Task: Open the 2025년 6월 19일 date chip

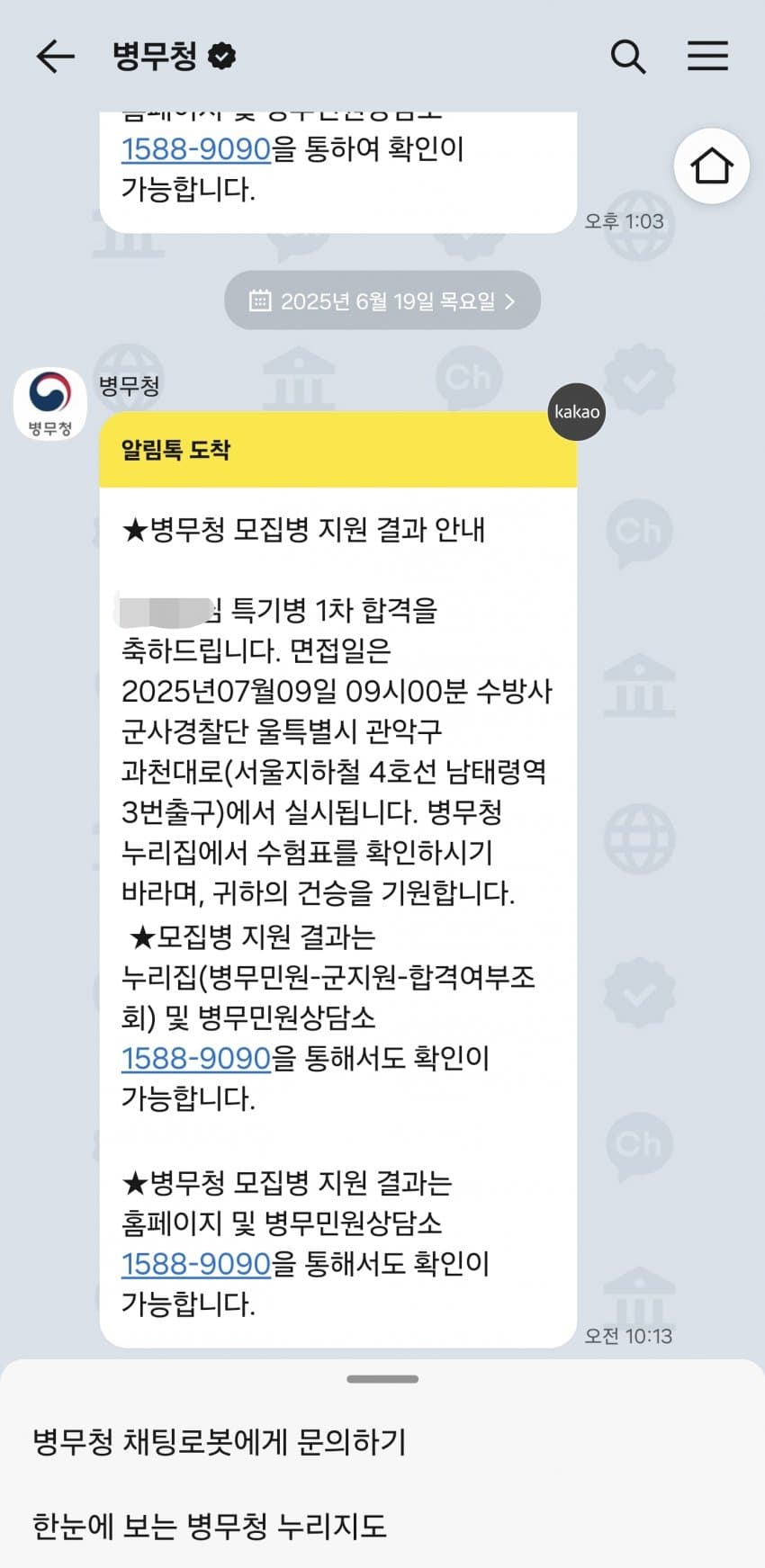Action: coord(382,300)
